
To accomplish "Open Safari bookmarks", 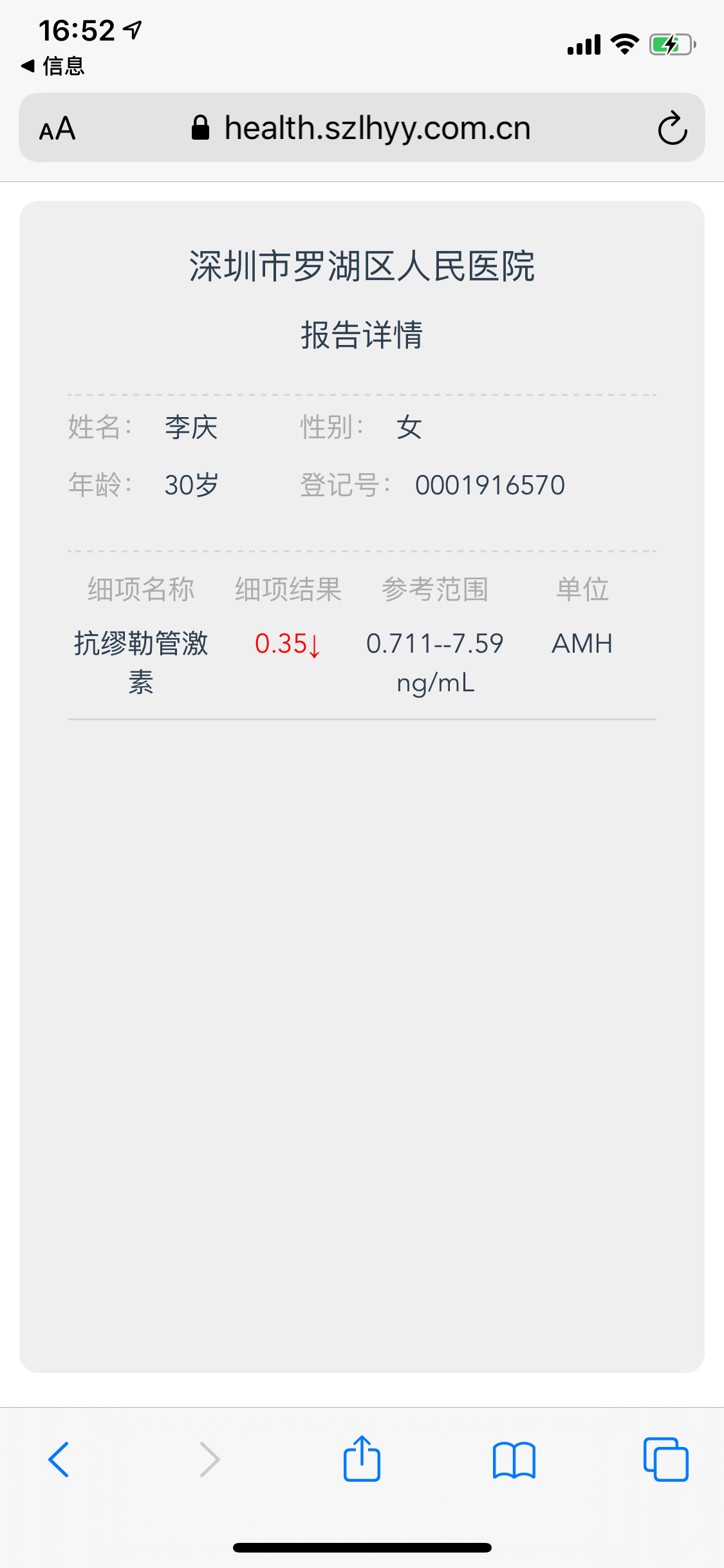I will [514, 1460].
